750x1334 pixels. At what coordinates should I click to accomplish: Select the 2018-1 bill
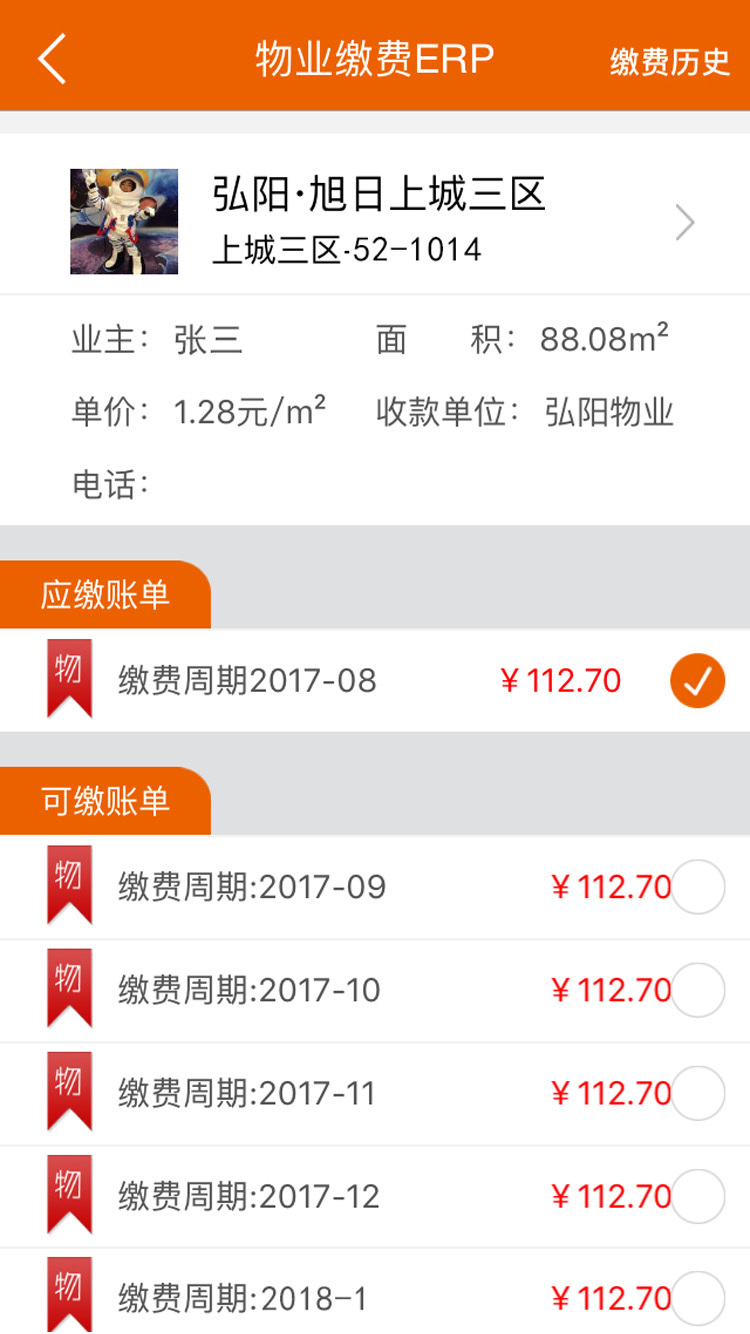click(697, 1298)
